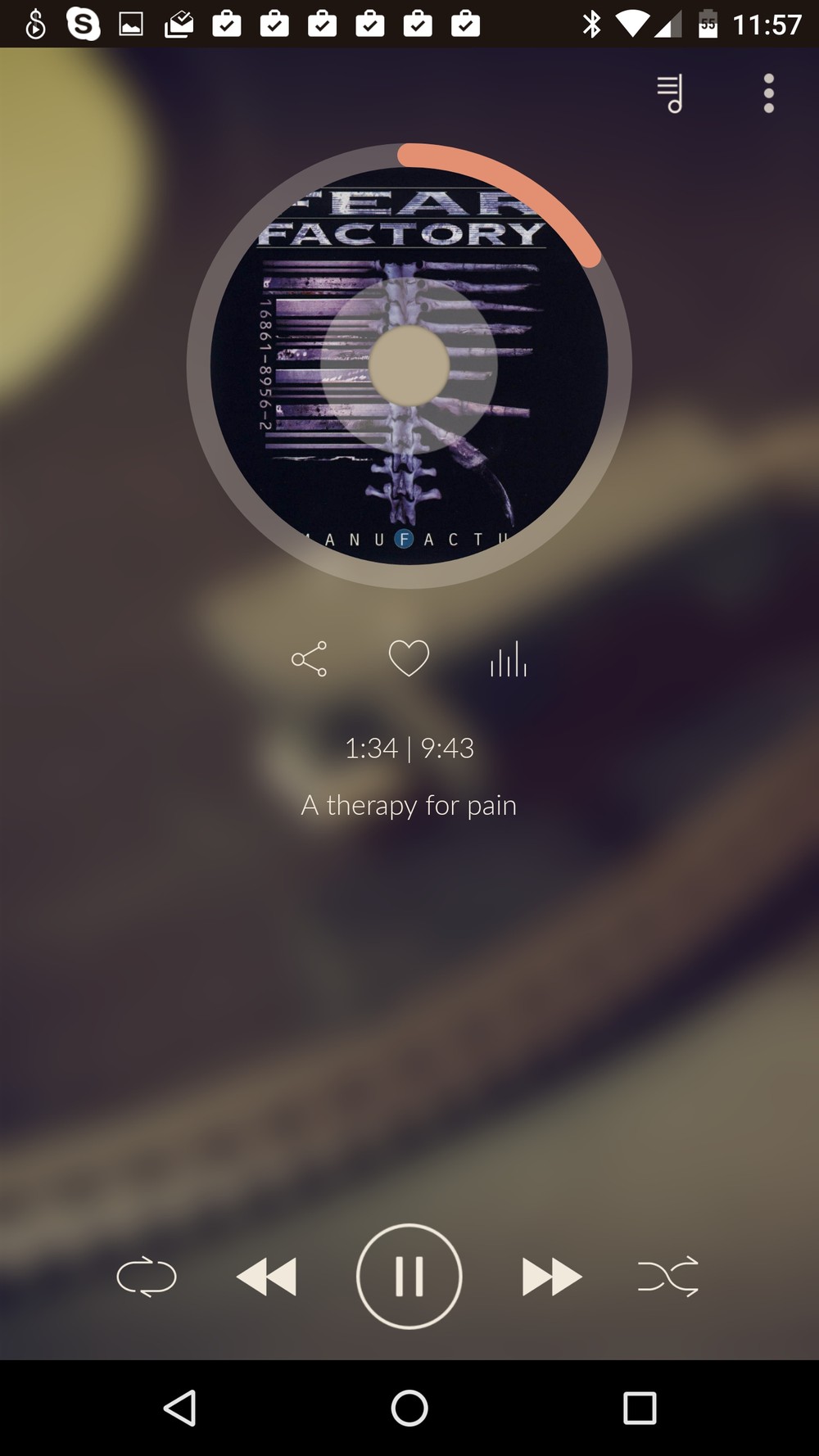Open the equalizer
The image size is (819, 1456).
point(509,658)
